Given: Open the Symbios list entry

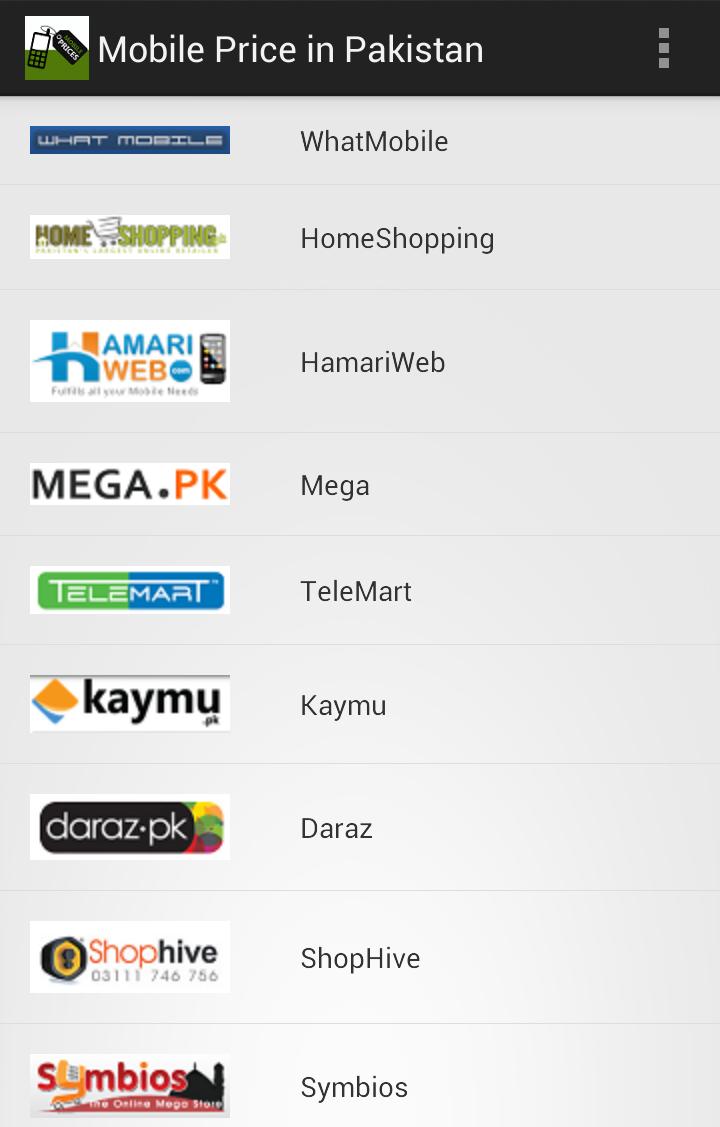Looking at the screenshot, I should click(400, 1088).
